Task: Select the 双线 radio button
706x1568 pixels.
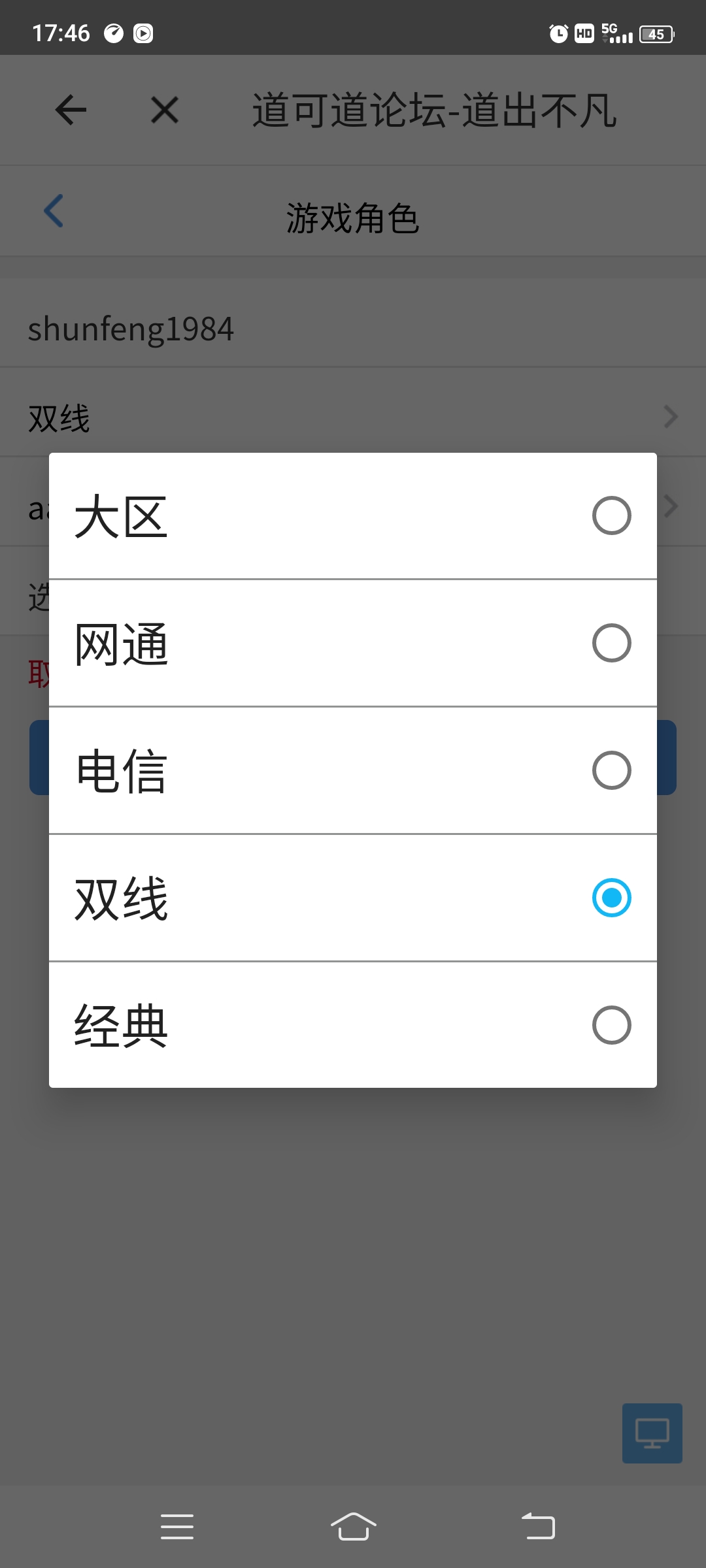Action: (611, 898)
